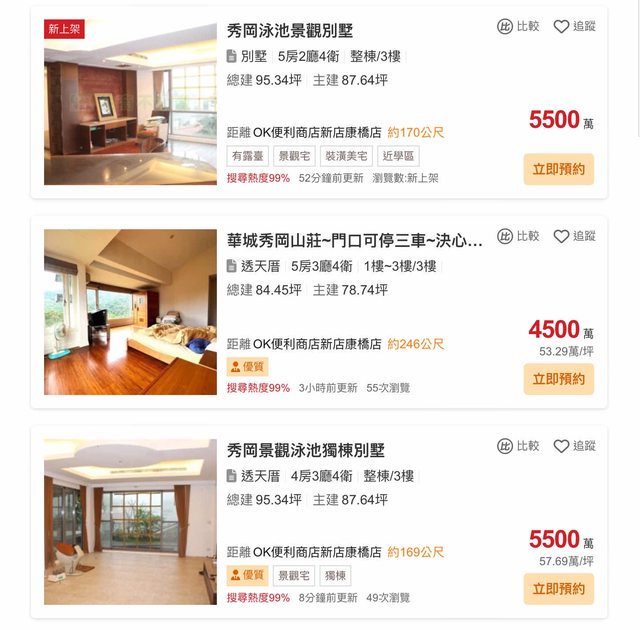This screenshot has height=630, width=640.
Task: Compare the 秀岡泳池景觀別墅 listing
Action: coord(518,27)
